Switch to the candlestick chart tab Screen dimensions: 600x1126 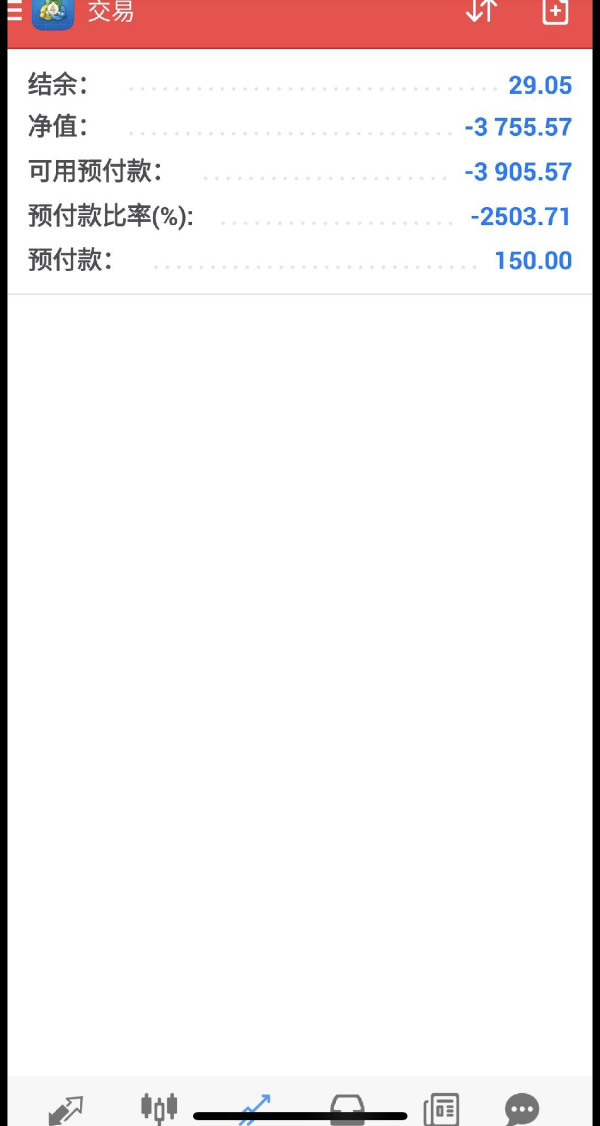pos(159,1108)
